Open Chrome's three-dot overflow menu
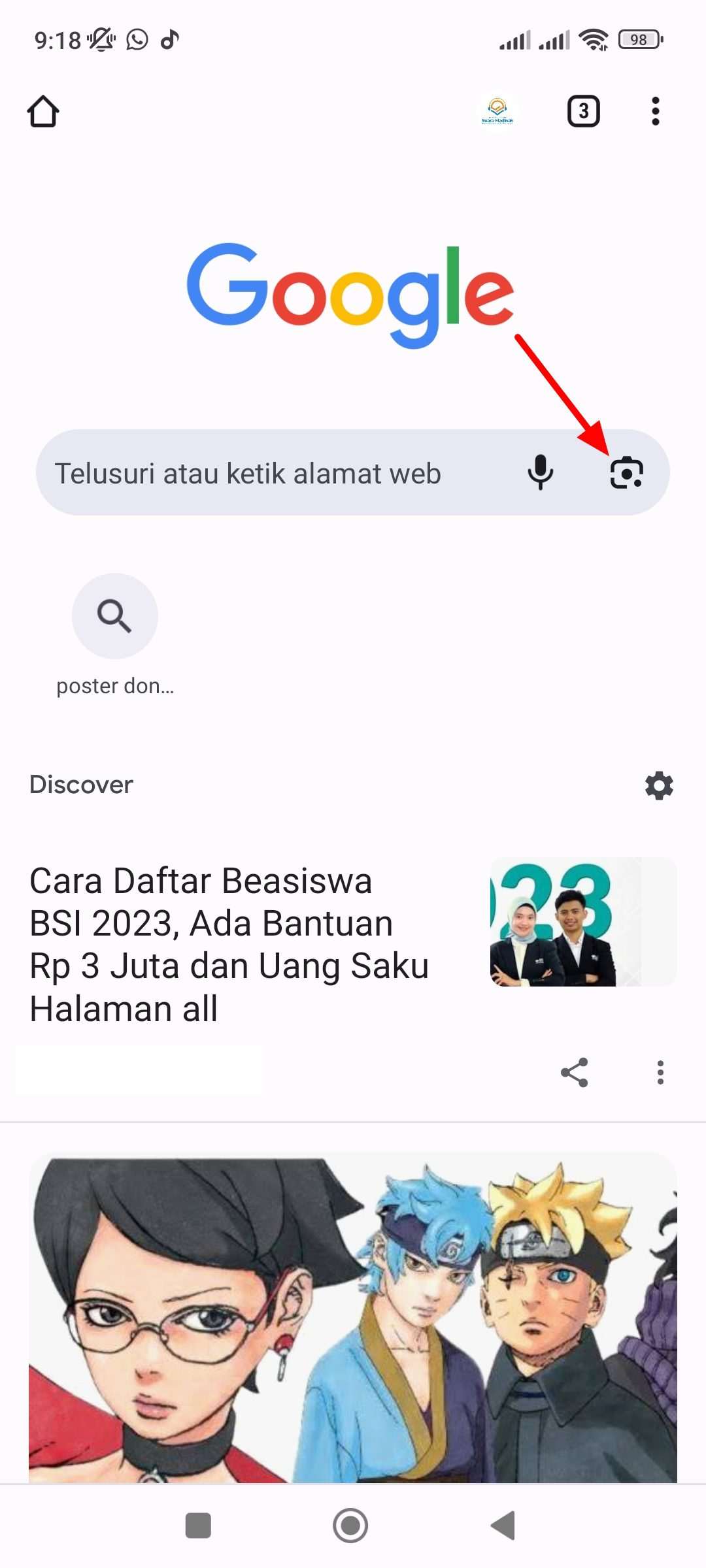 [x=655, y=111]
